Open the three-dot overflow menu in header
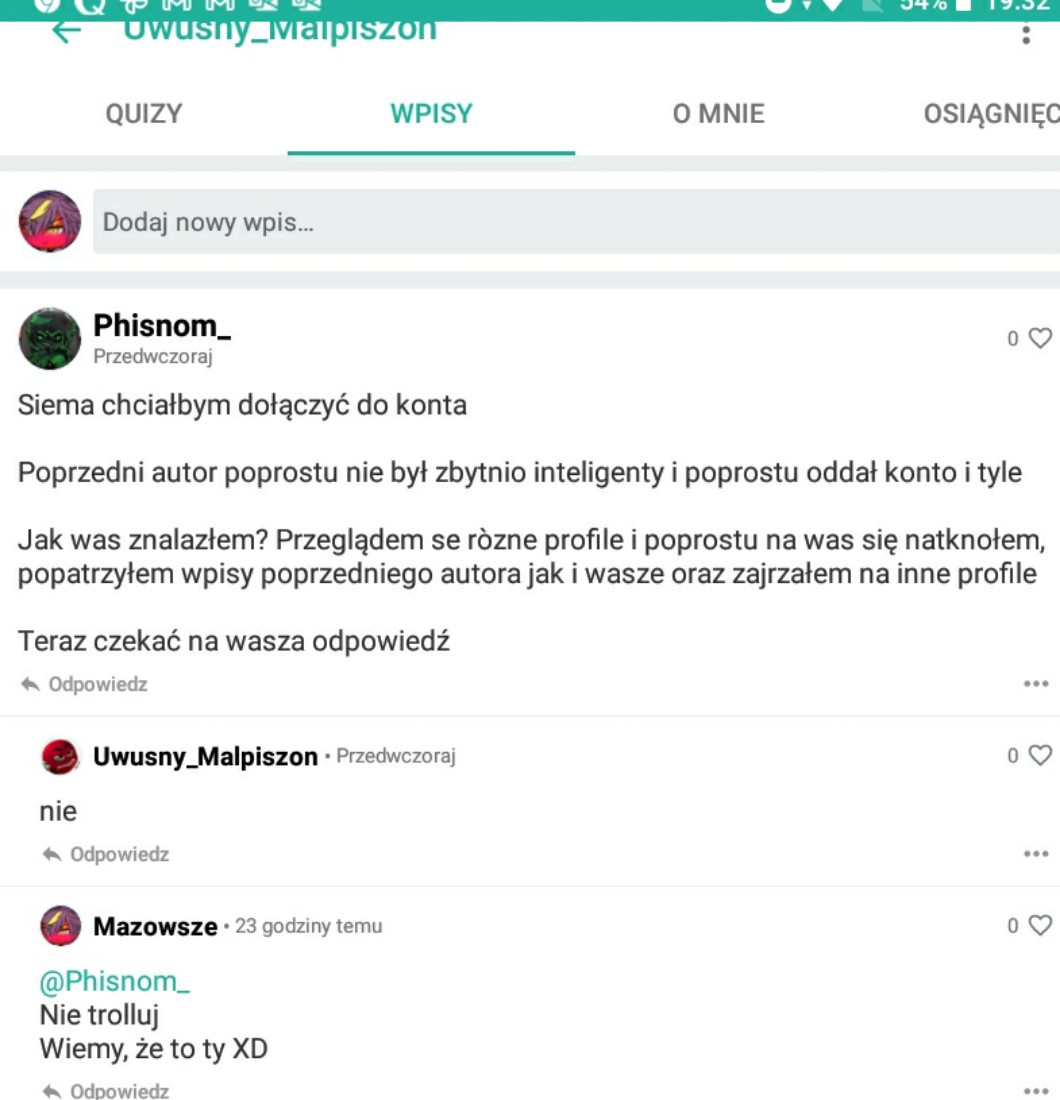This screenshot has width=1060, height=1100. pos(1026,34)
